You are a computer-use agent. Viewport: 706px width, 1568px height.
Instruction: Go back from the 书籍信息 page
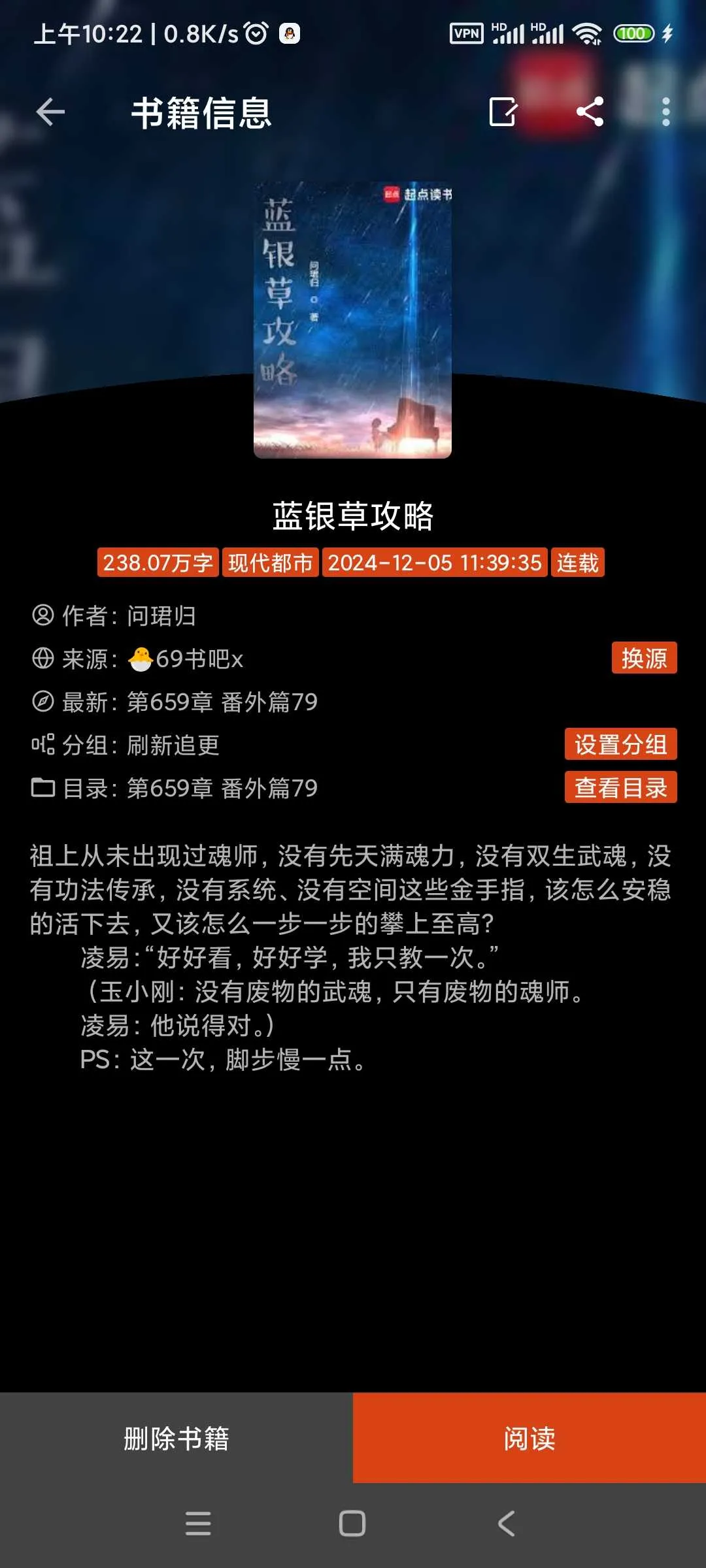50,112
